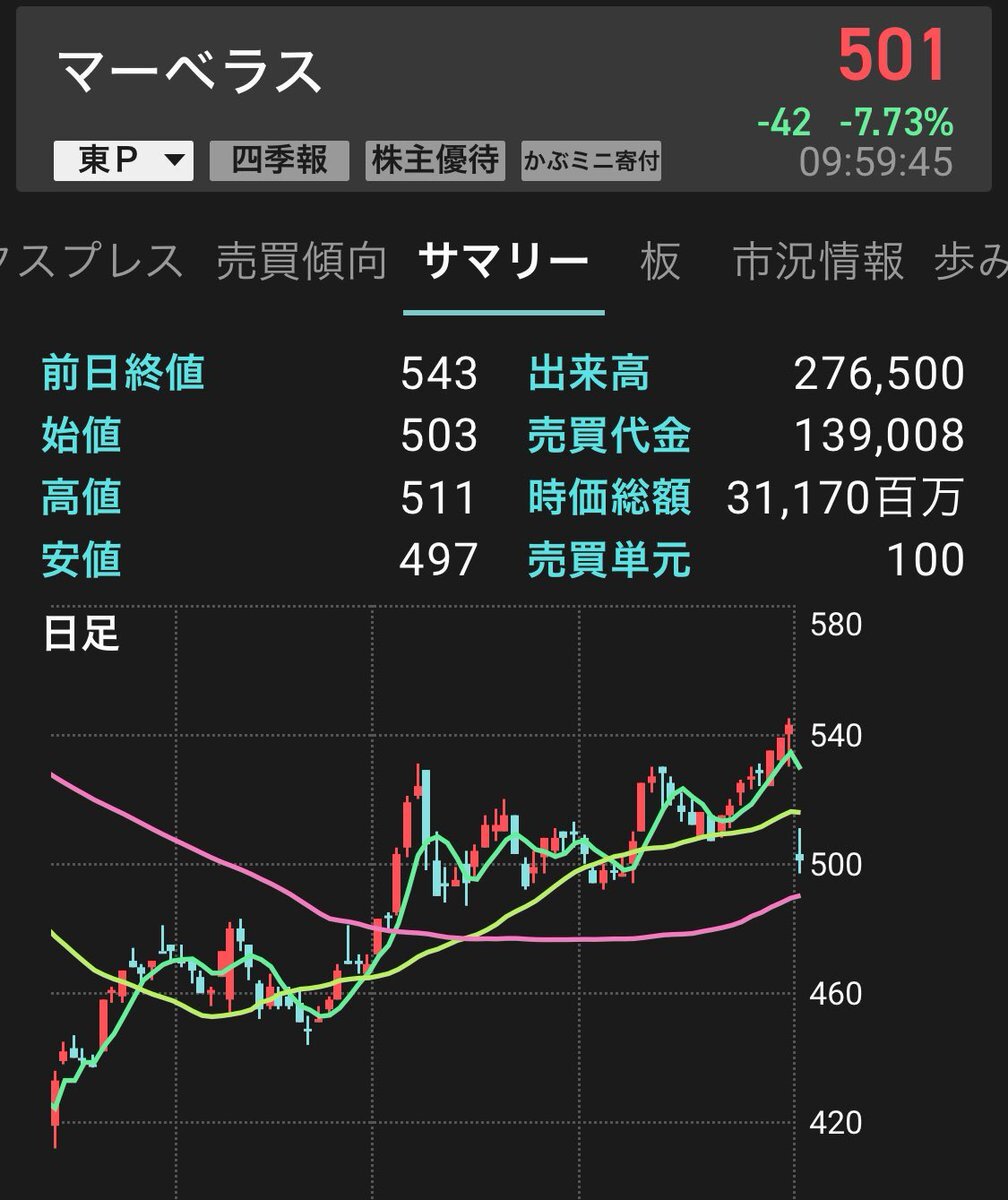Screen dimensions: 1008x1200
Task: Return to the エクスプレス tab
Action: [90, 260]
